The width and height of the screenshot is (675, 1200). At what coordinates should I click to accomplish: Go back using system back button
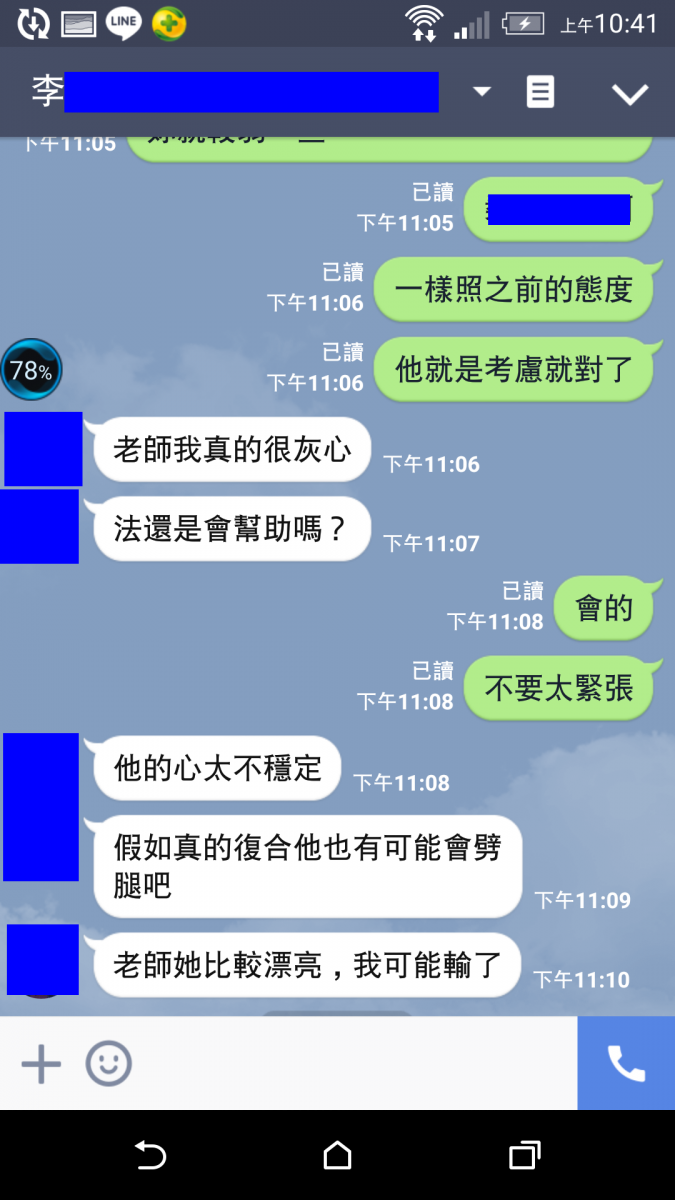(x=150, y=1156)
